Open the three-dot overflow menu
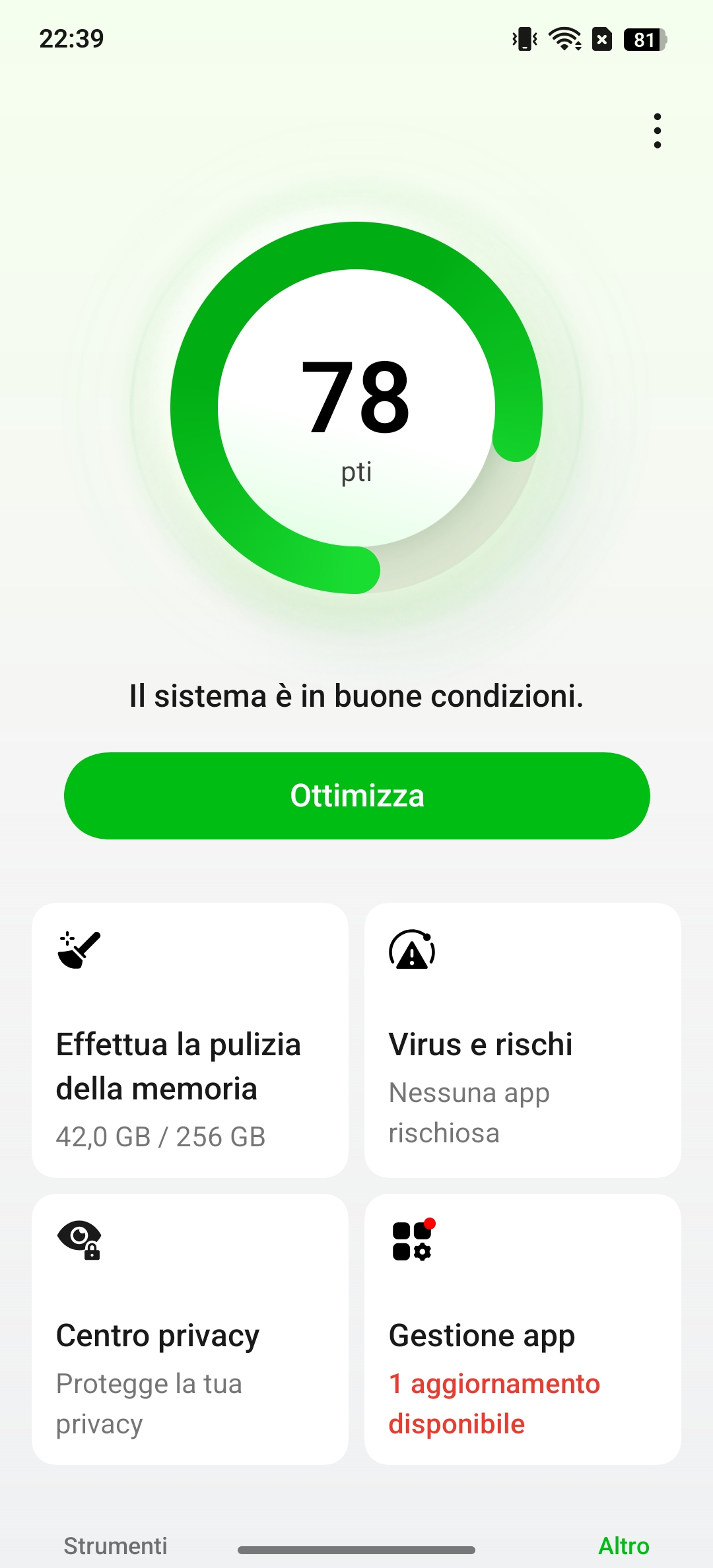The width and height of the screenshot is (713, 1568). tap(657, 131)
